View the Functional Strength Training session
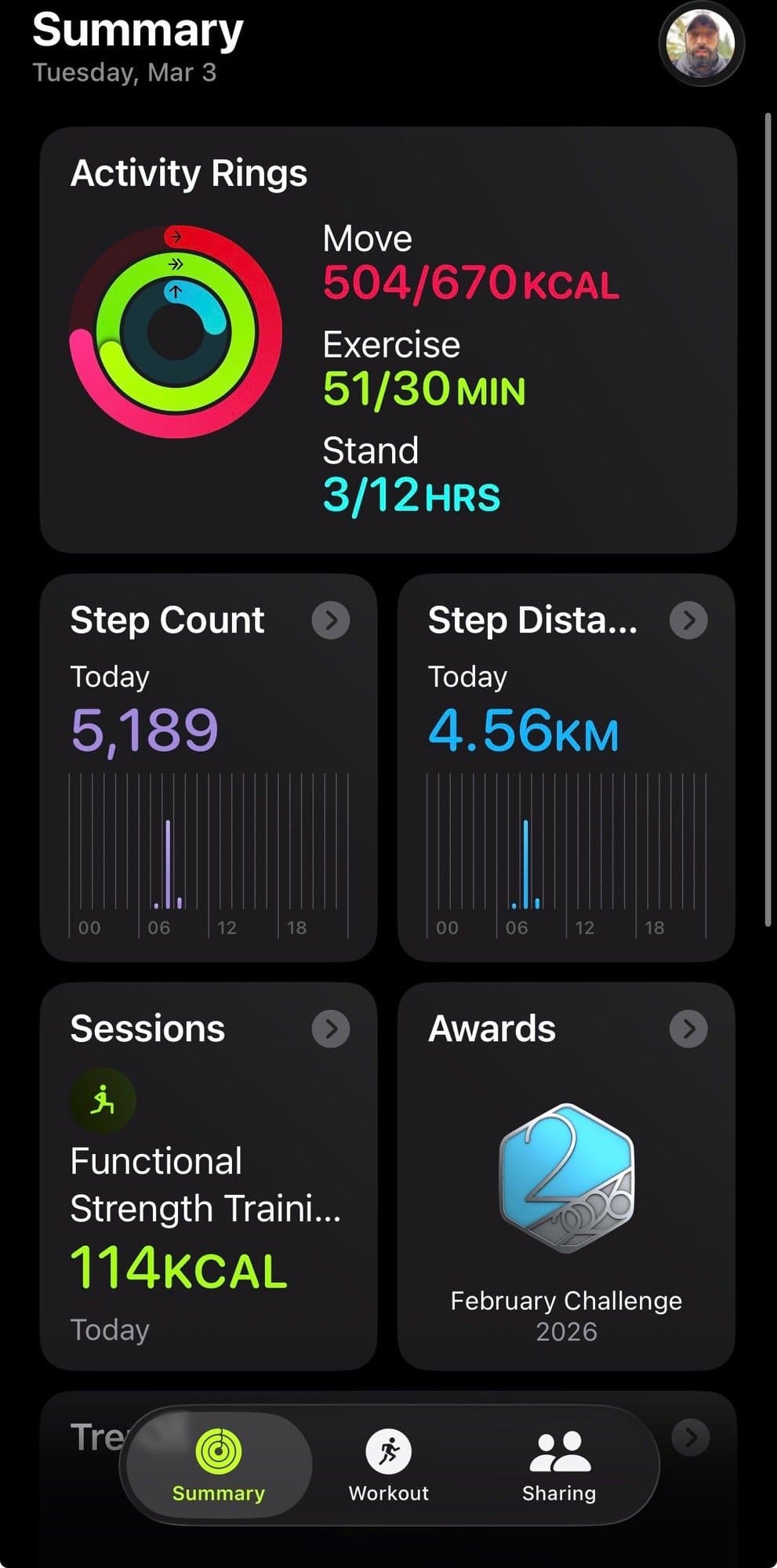The width and height of the screenshot is (777, 1568). (x=207, y=1184)
